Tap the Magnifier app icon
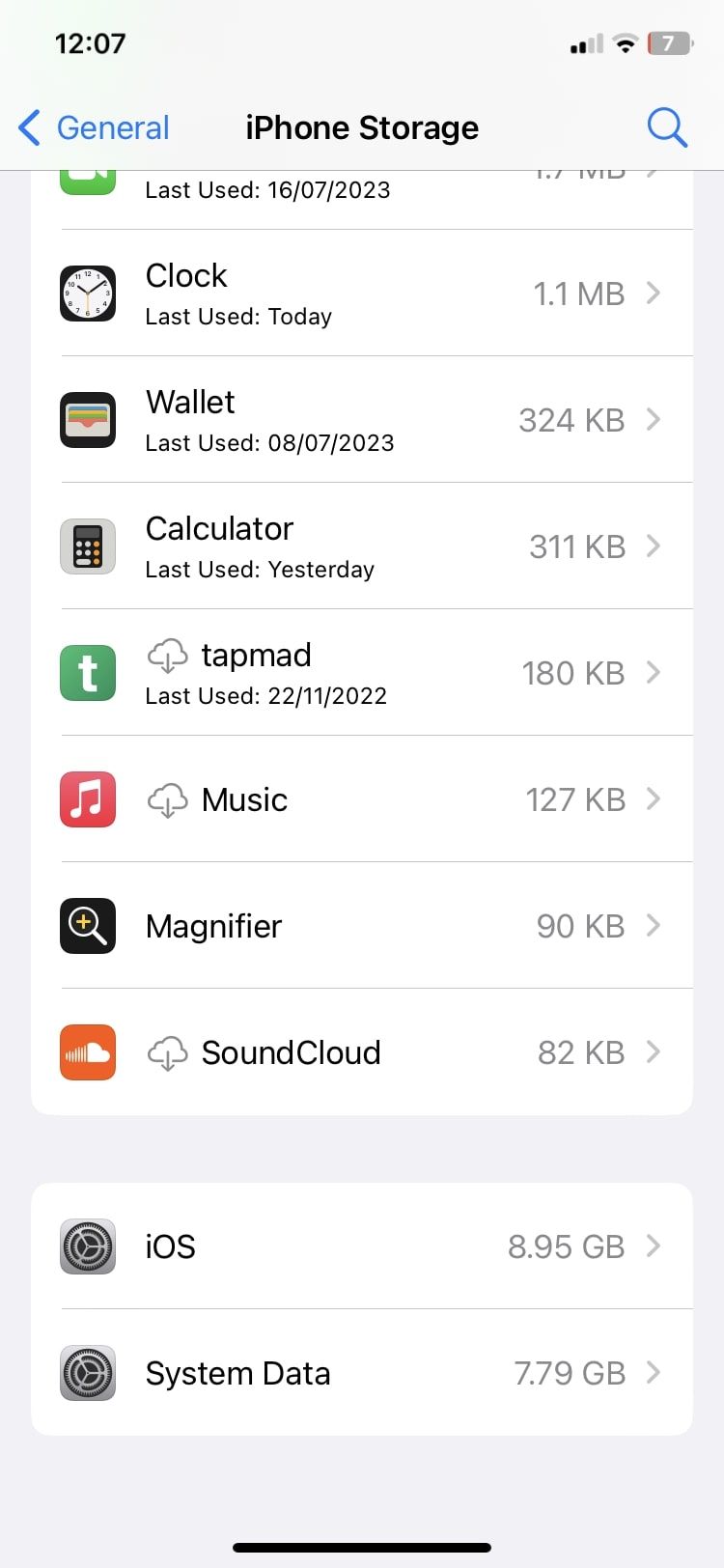 pyautogui.click(x=87, y=926)
